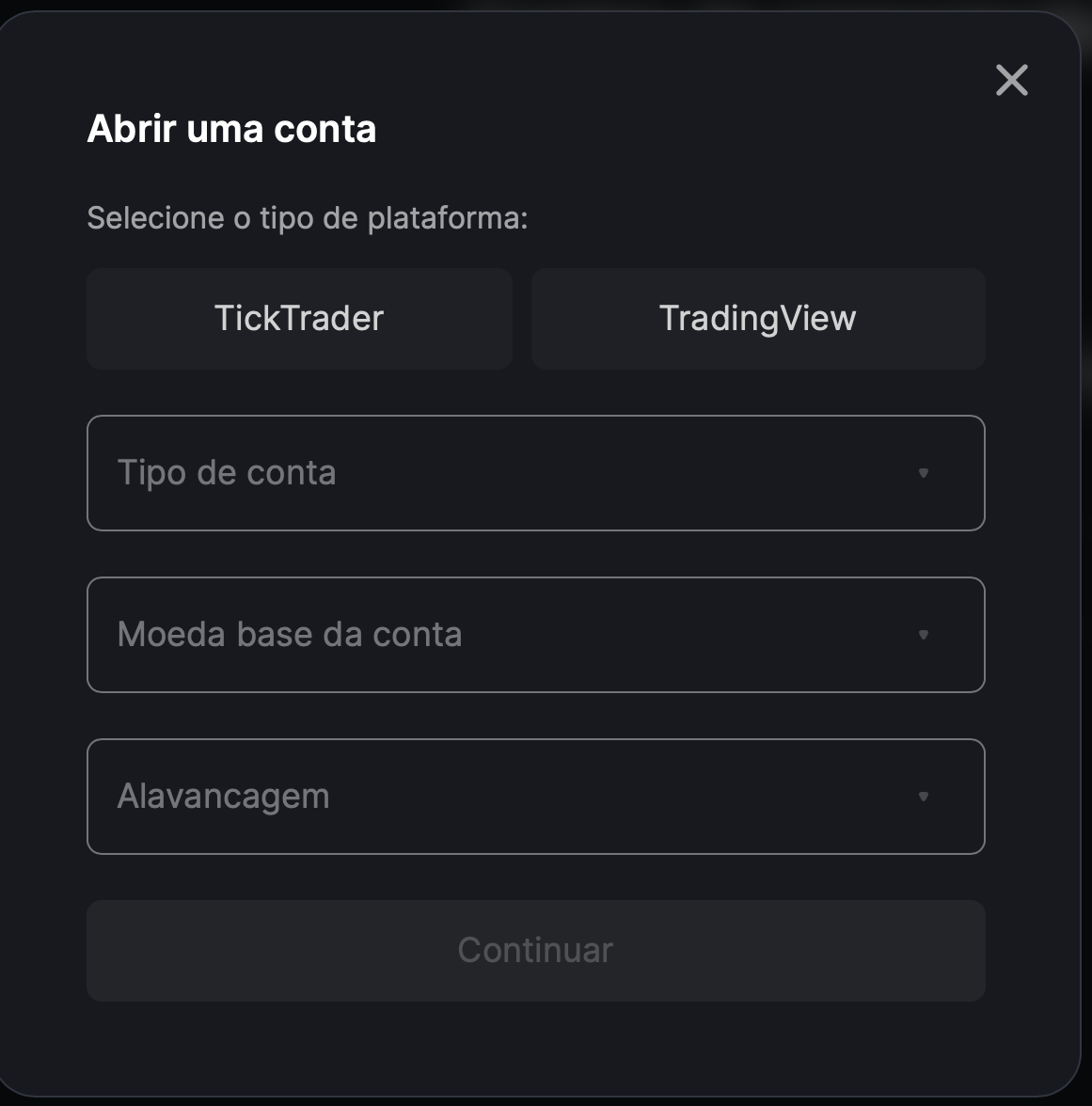Choose TradingView as platform
The width and height of the screenshot is (1092, 1106).
click(x=757, y=319)
